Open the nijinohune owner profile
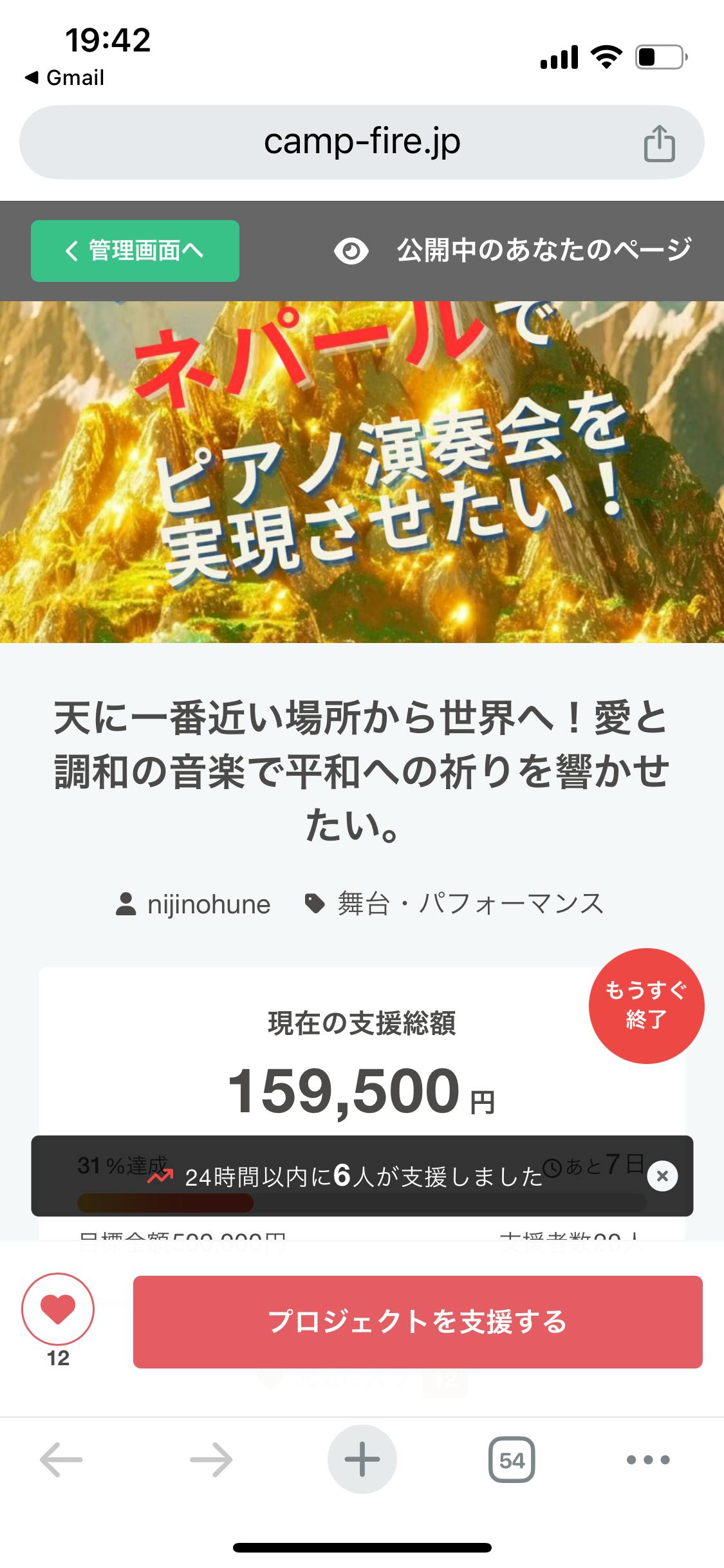Viewport: 724px width, 1568px height. point(194,904)
